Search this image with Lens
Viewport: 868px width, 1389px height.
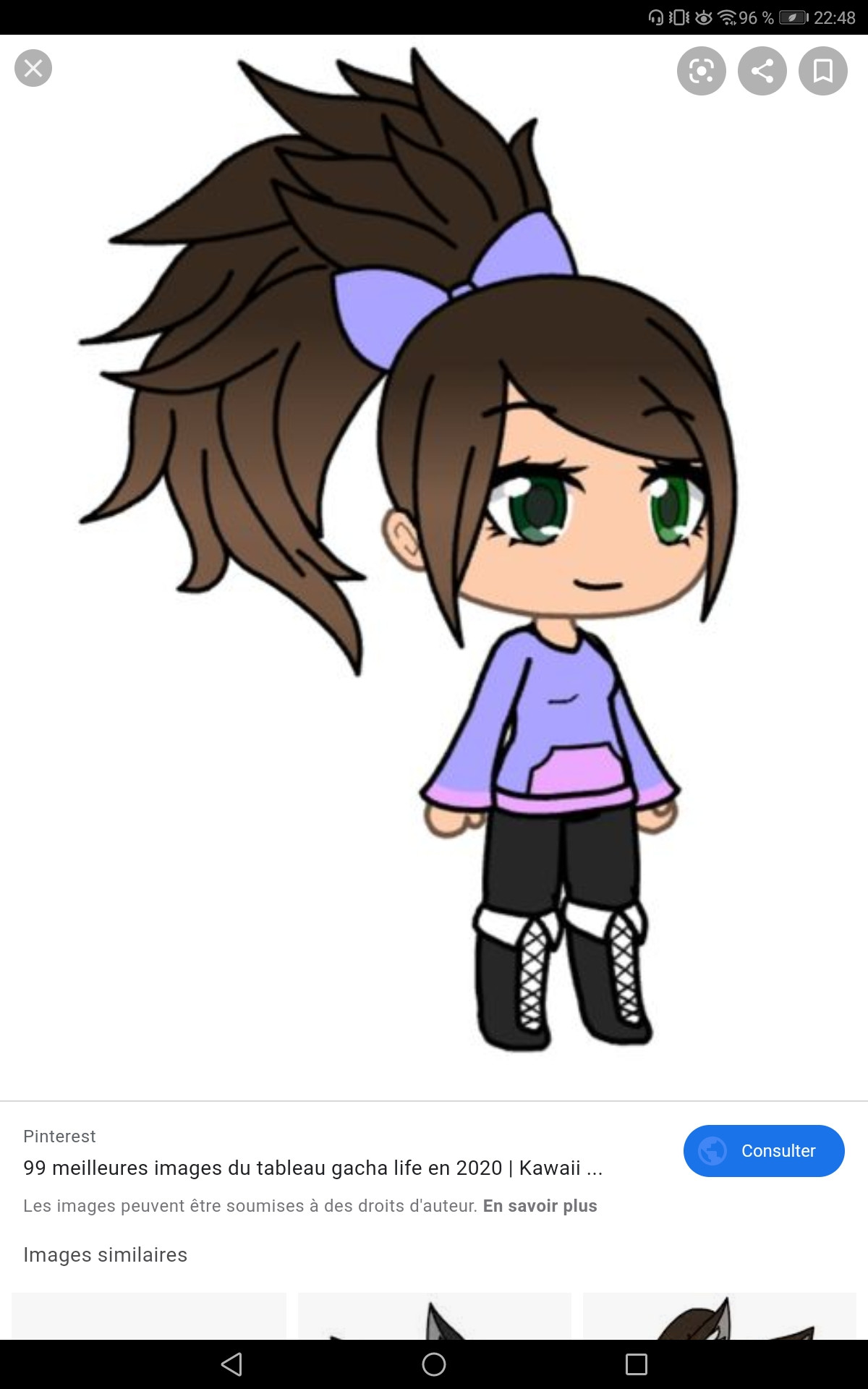pos(702,71)
